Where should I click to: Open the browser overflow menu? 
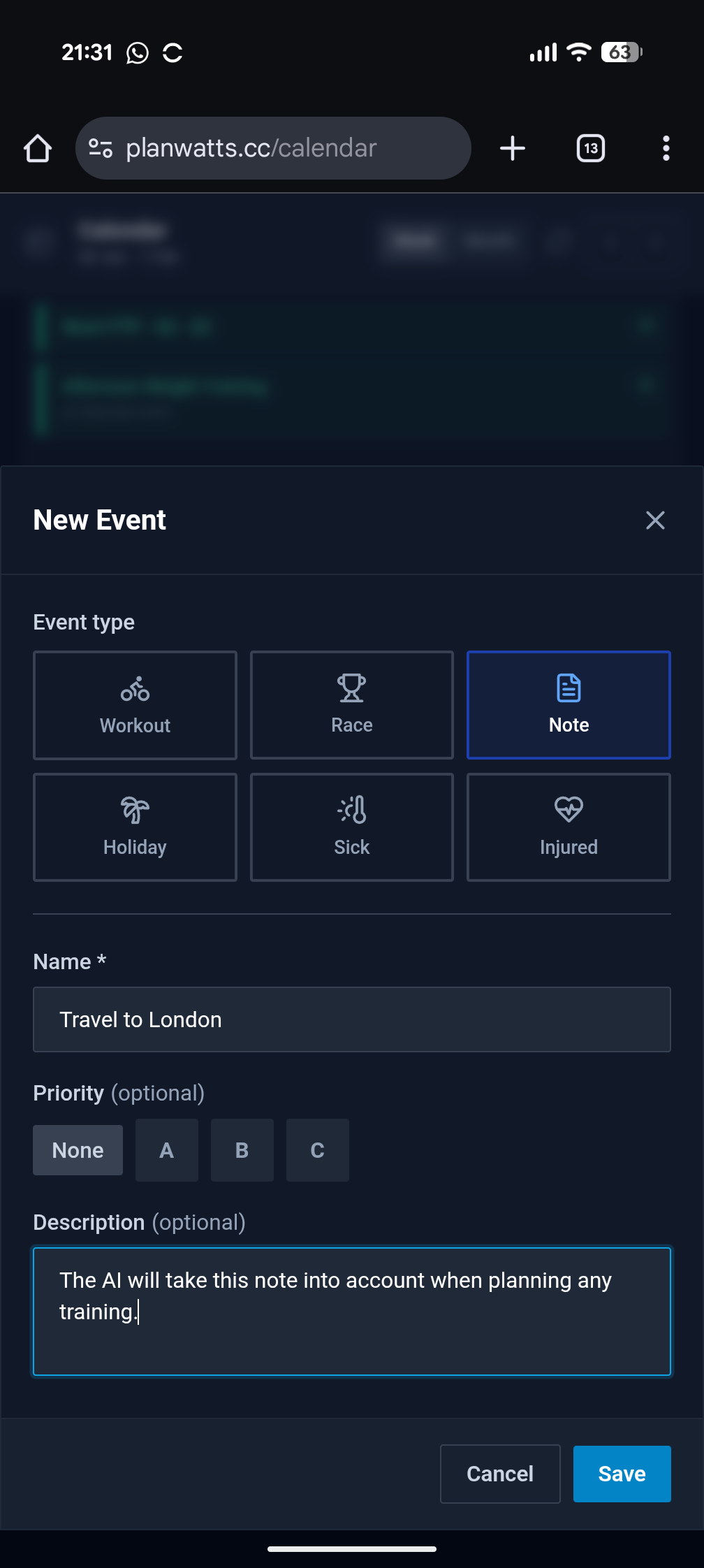tap(666, 148)
